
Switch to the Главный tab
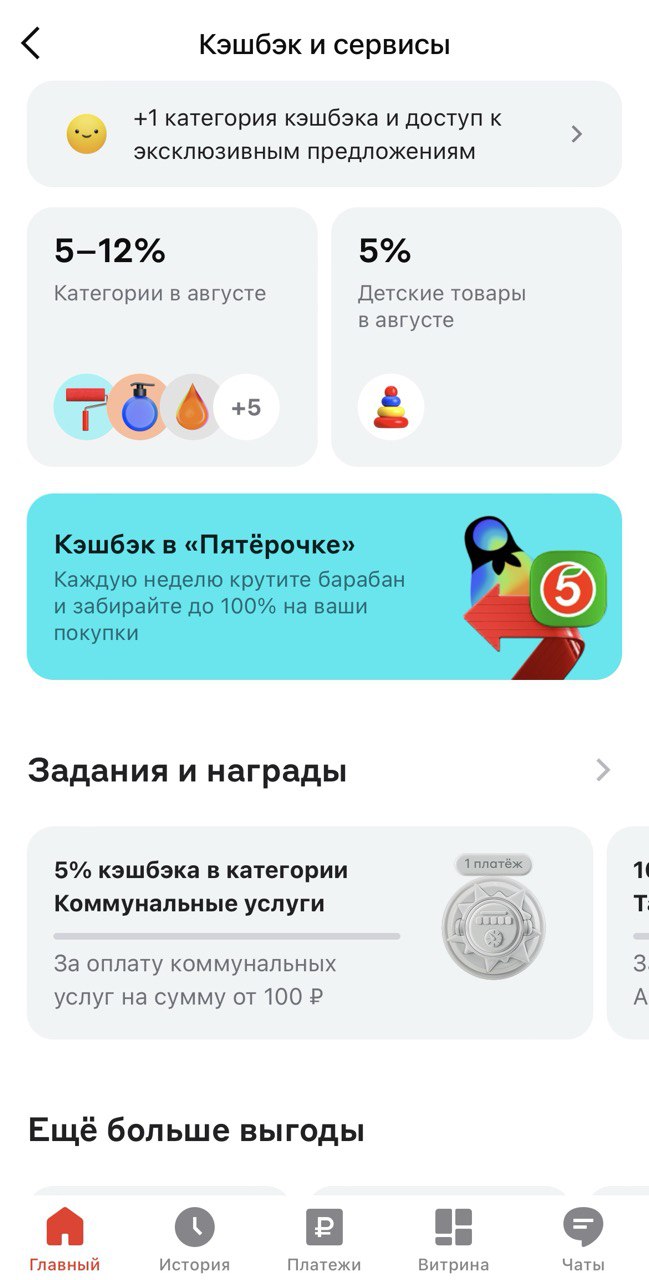pos(65,1238)
